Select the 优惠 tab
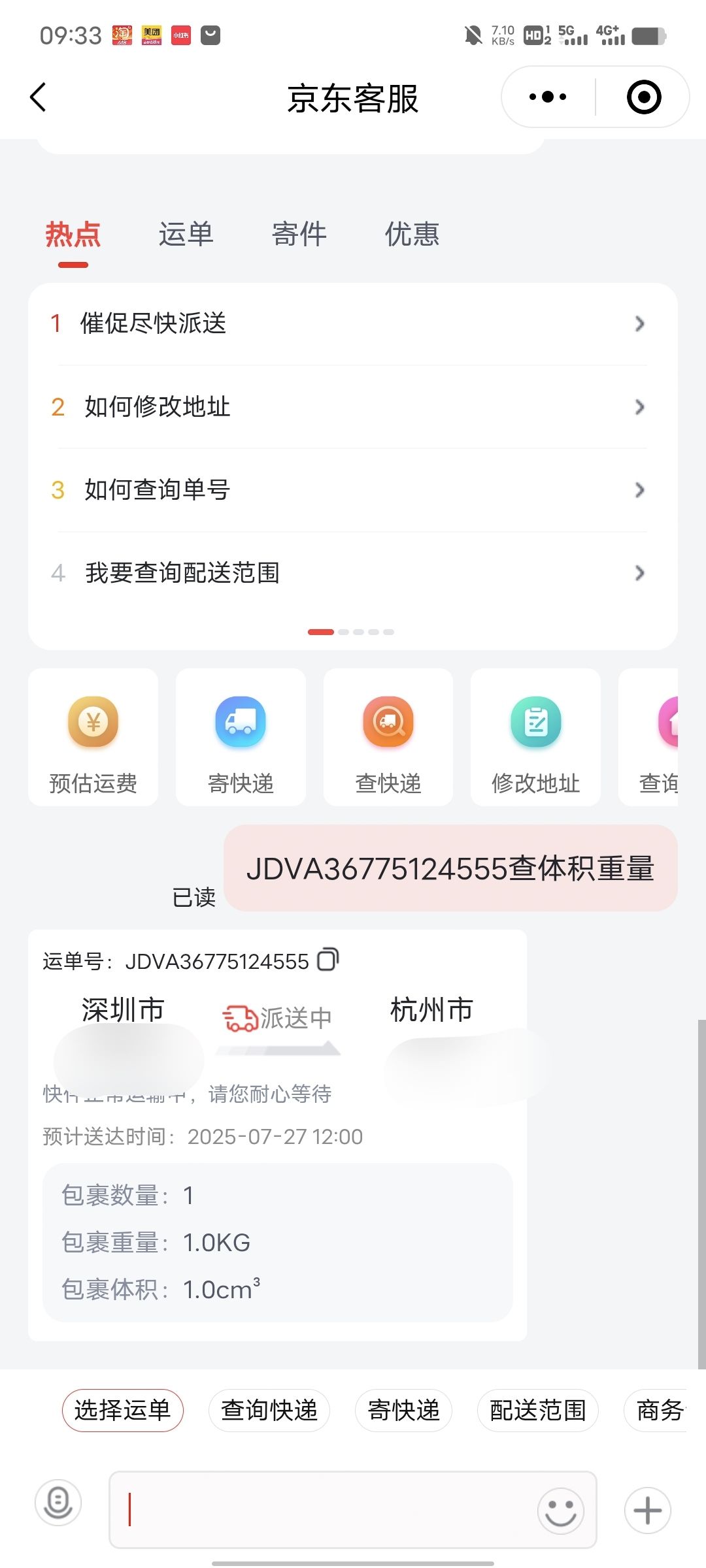The width and height of the screenshot is (706, 1568). (x=412, y=234)
